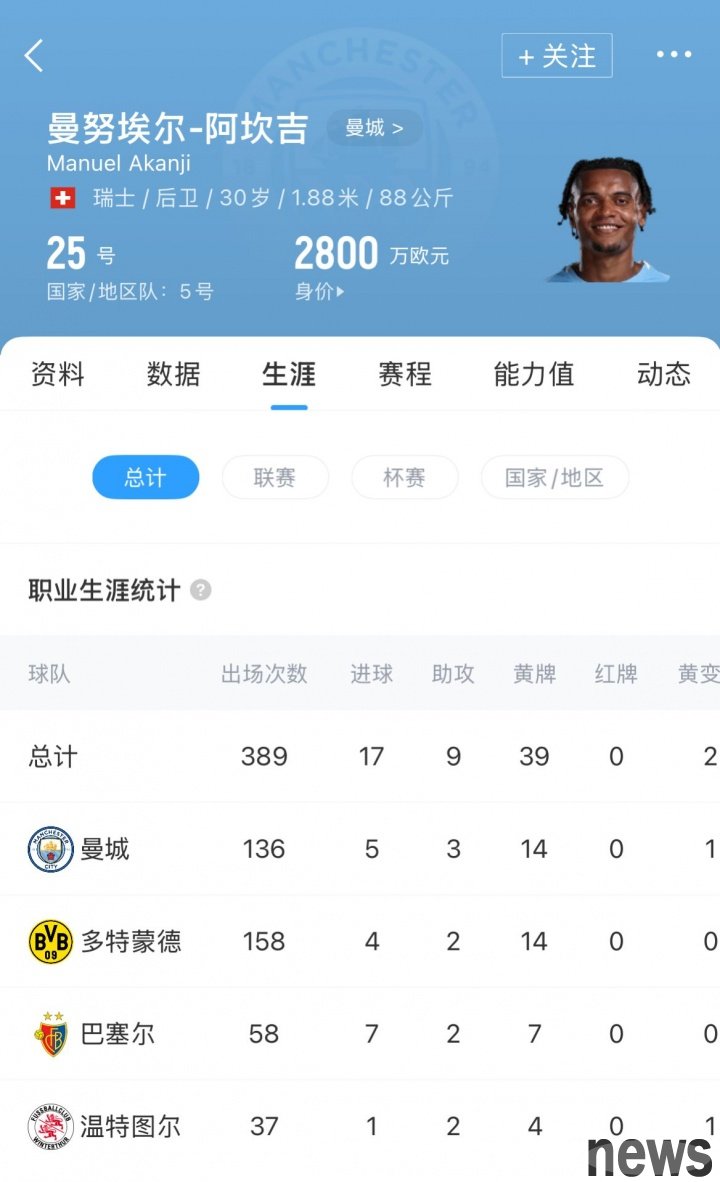Image resolution: width=720 pixels, height=1182 pixels.
Task: Switch to the 数据 tab
Action: 173,374
